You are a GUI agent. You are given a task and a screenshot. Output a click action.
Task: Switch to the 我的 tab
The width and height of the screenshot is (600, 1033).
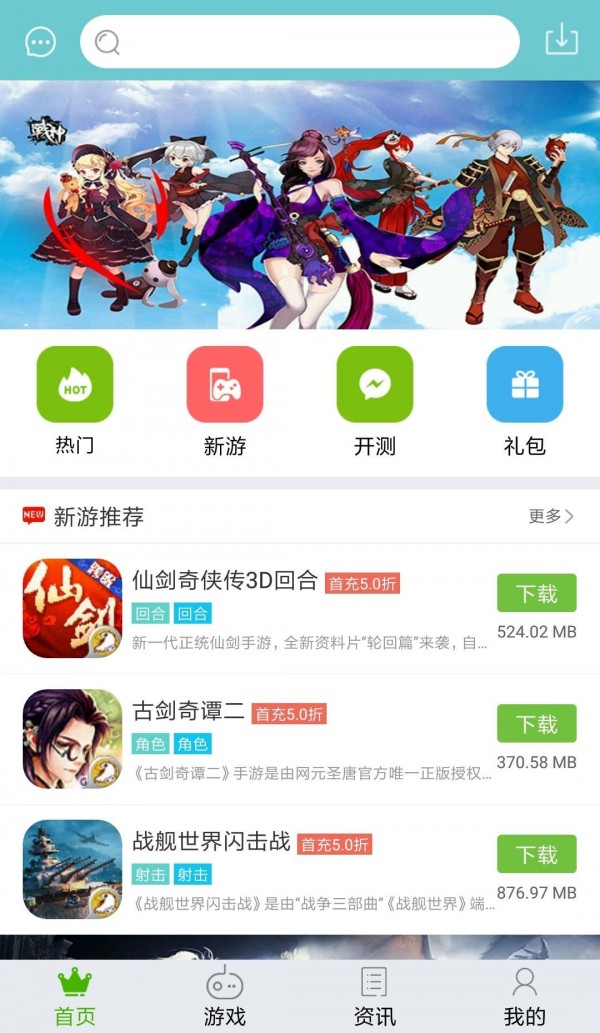pyautogui.click(x=525, y=996)
